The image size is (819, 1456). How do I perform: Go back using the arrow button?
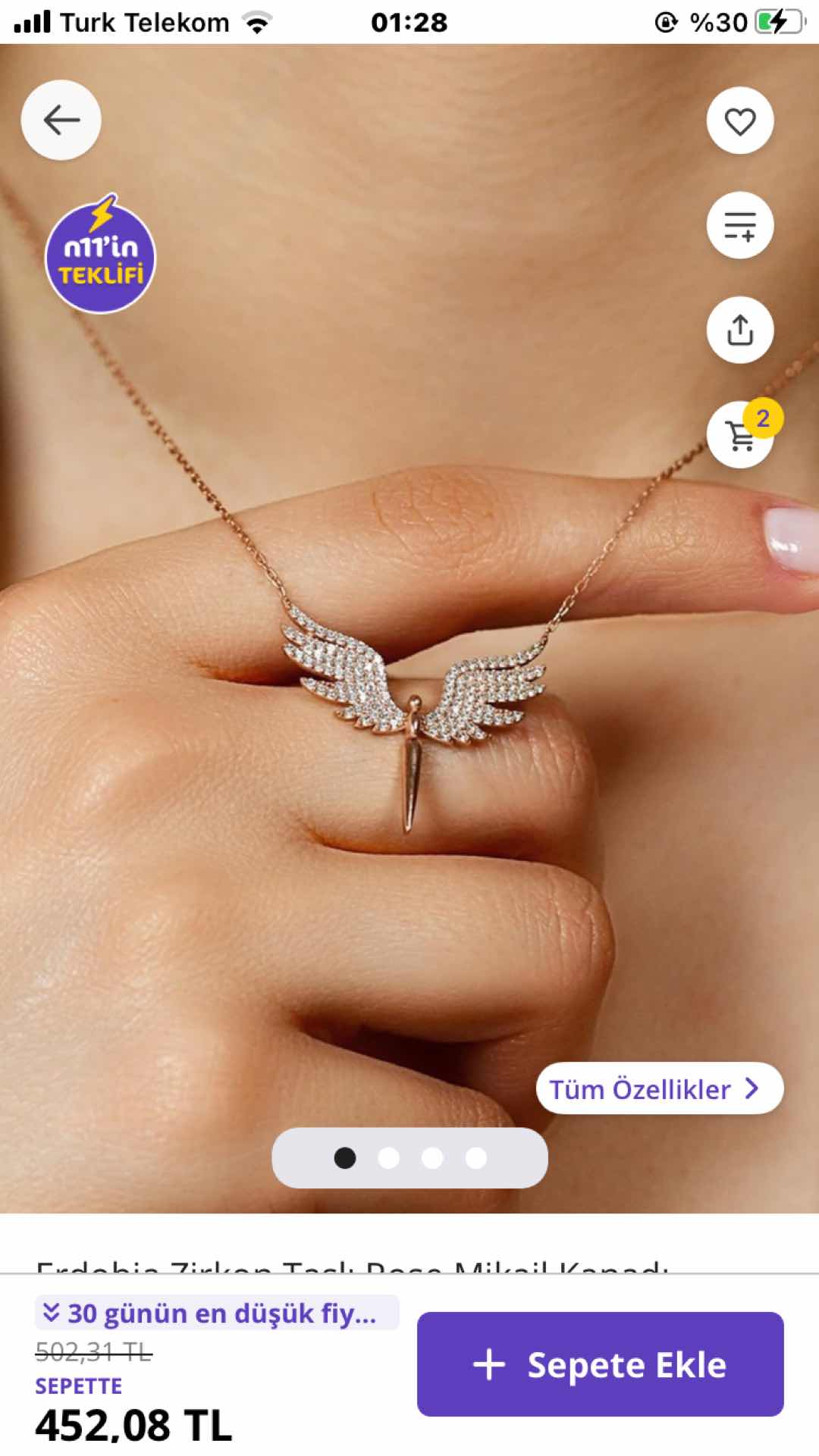pyautogui.click(x=61, y=120)
